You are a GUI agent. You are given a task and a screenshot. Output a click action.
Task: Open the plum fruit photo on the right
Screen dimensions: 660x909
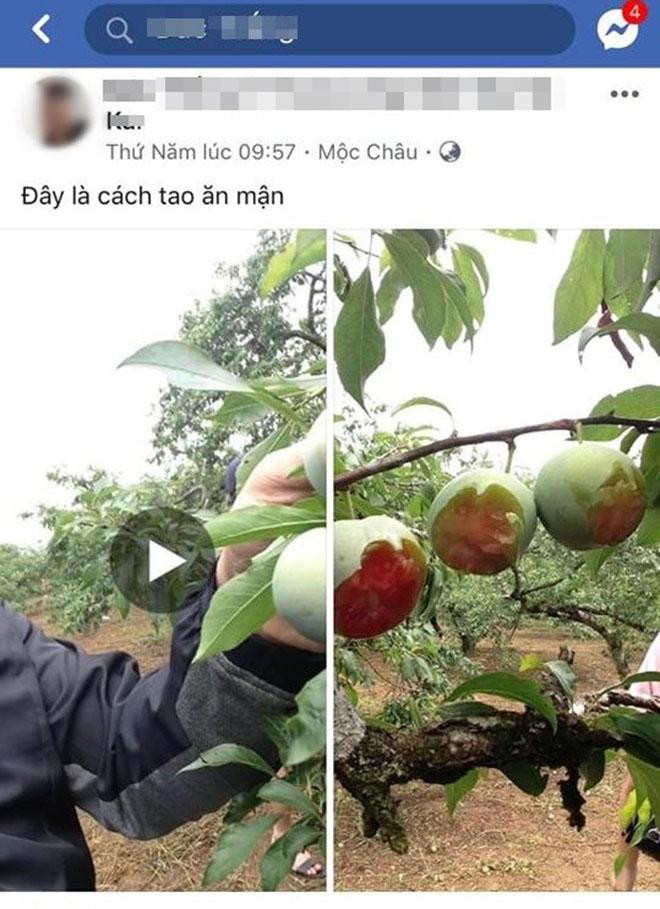click(x=497, y=560)
